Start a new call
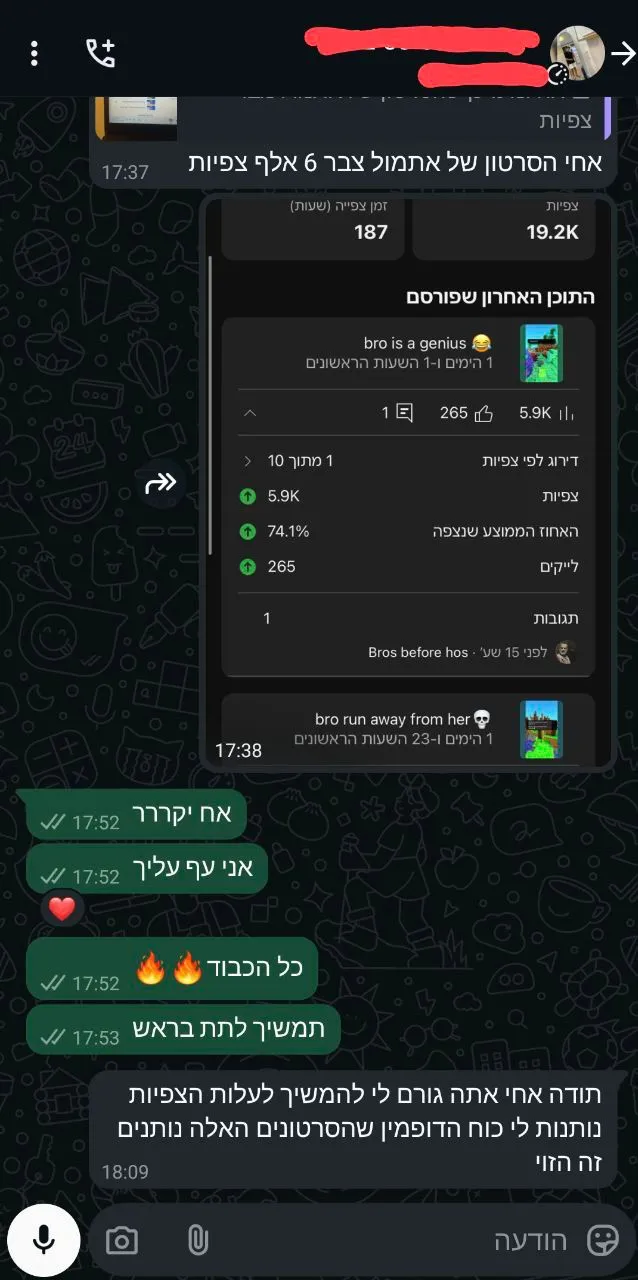The image size is (638, 1280). click(101, 54)
